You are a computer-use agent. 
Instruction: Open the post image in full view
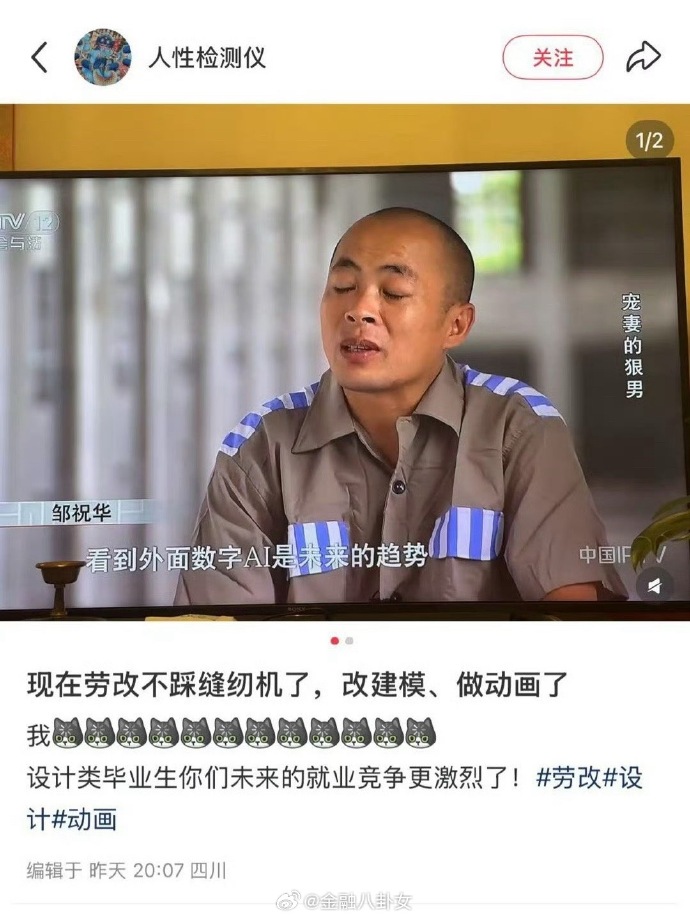tap(345, 360)
